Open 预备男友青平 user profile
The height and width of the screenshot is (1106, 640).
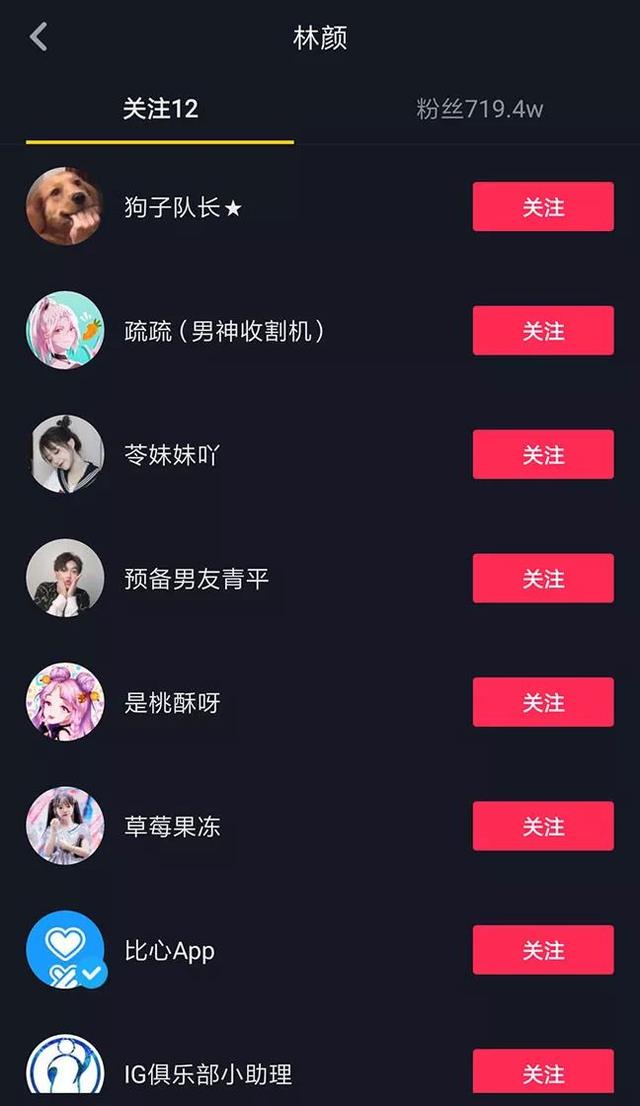click(x=196, y=579)
